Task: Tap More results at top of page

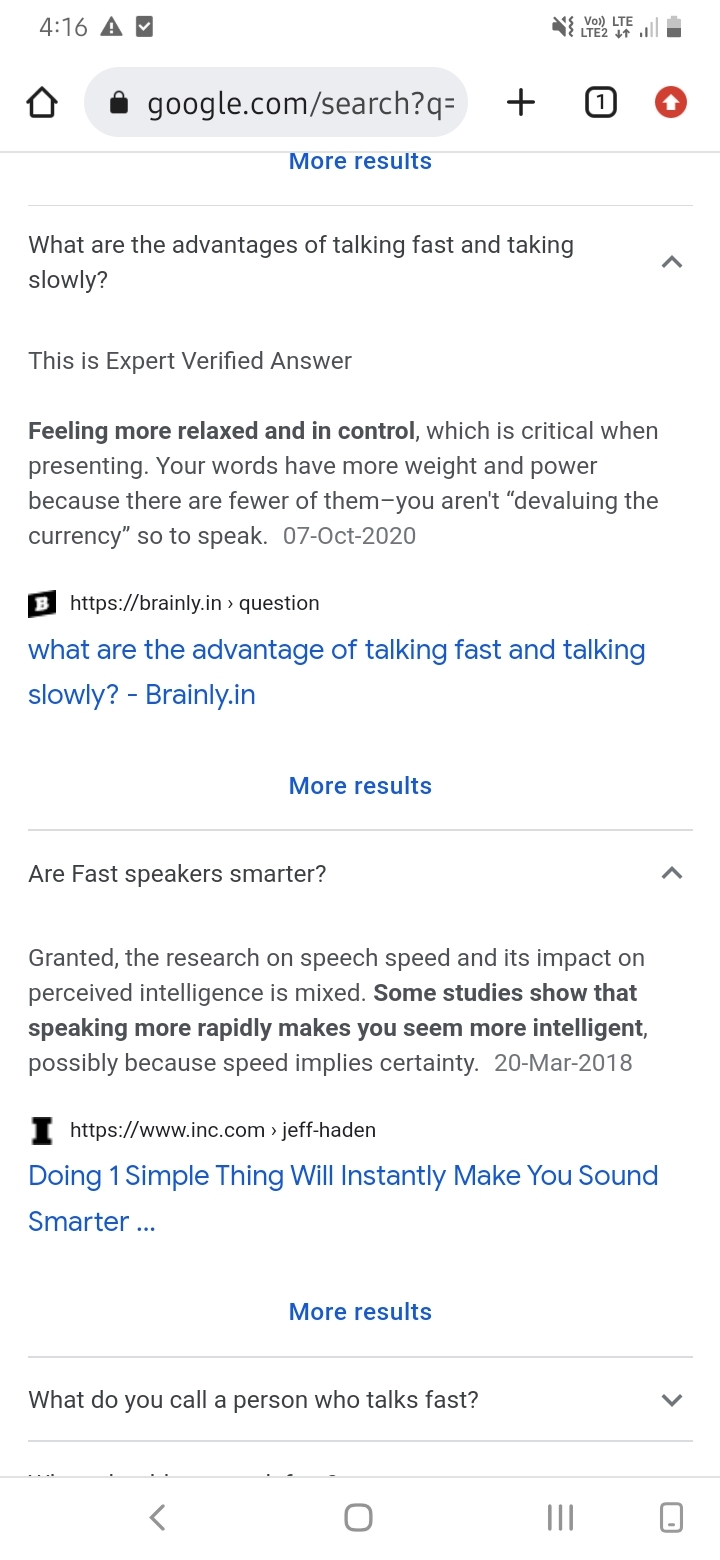Action: (x=360, y=161)
